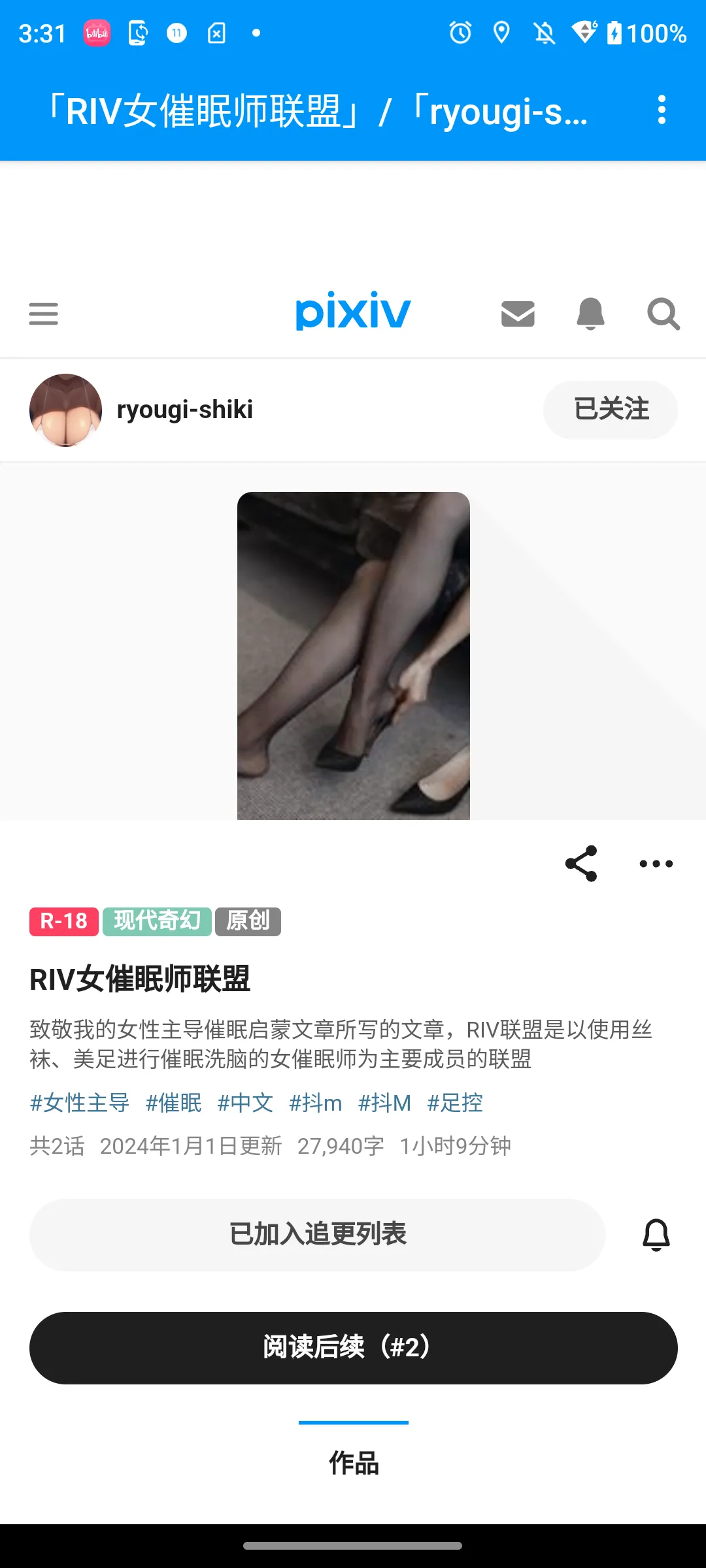Screen dimensions: 706x1568
Task: Open the browser overflow menu in the app bar
Action: point(662,110)
